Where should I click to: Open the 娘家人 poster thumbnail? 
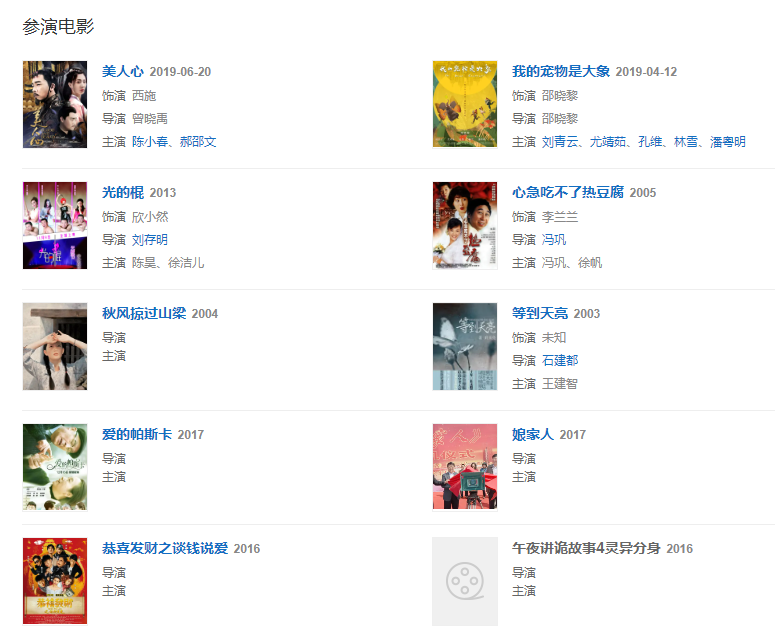coord(464,467)
